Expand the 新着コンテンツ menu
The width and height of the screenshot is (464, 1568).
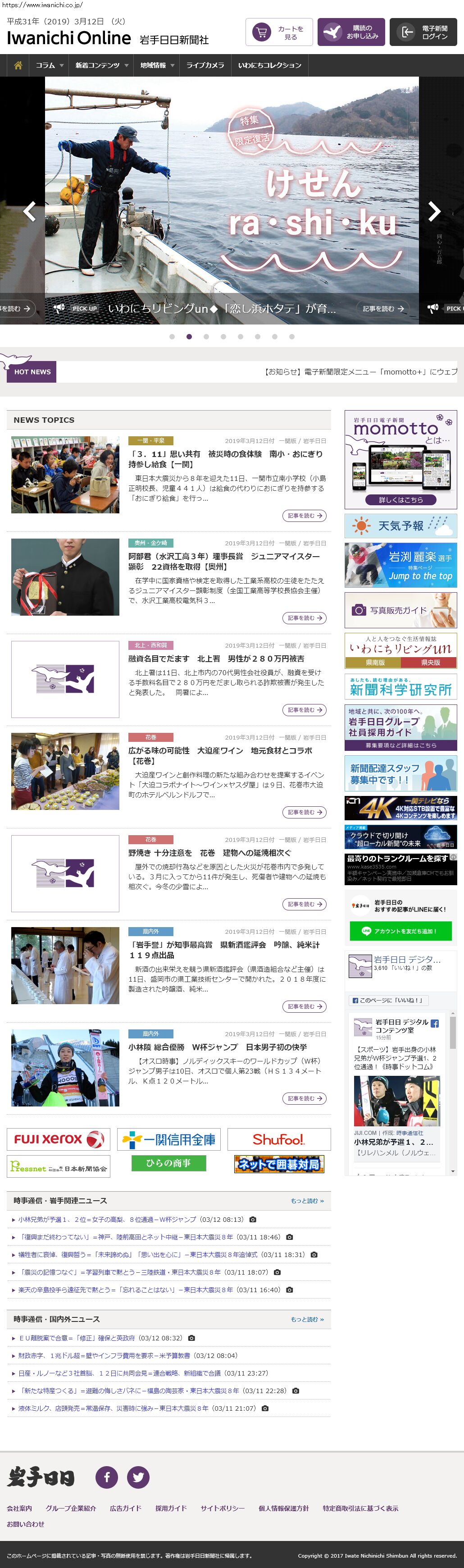click(x=101, y=65)
